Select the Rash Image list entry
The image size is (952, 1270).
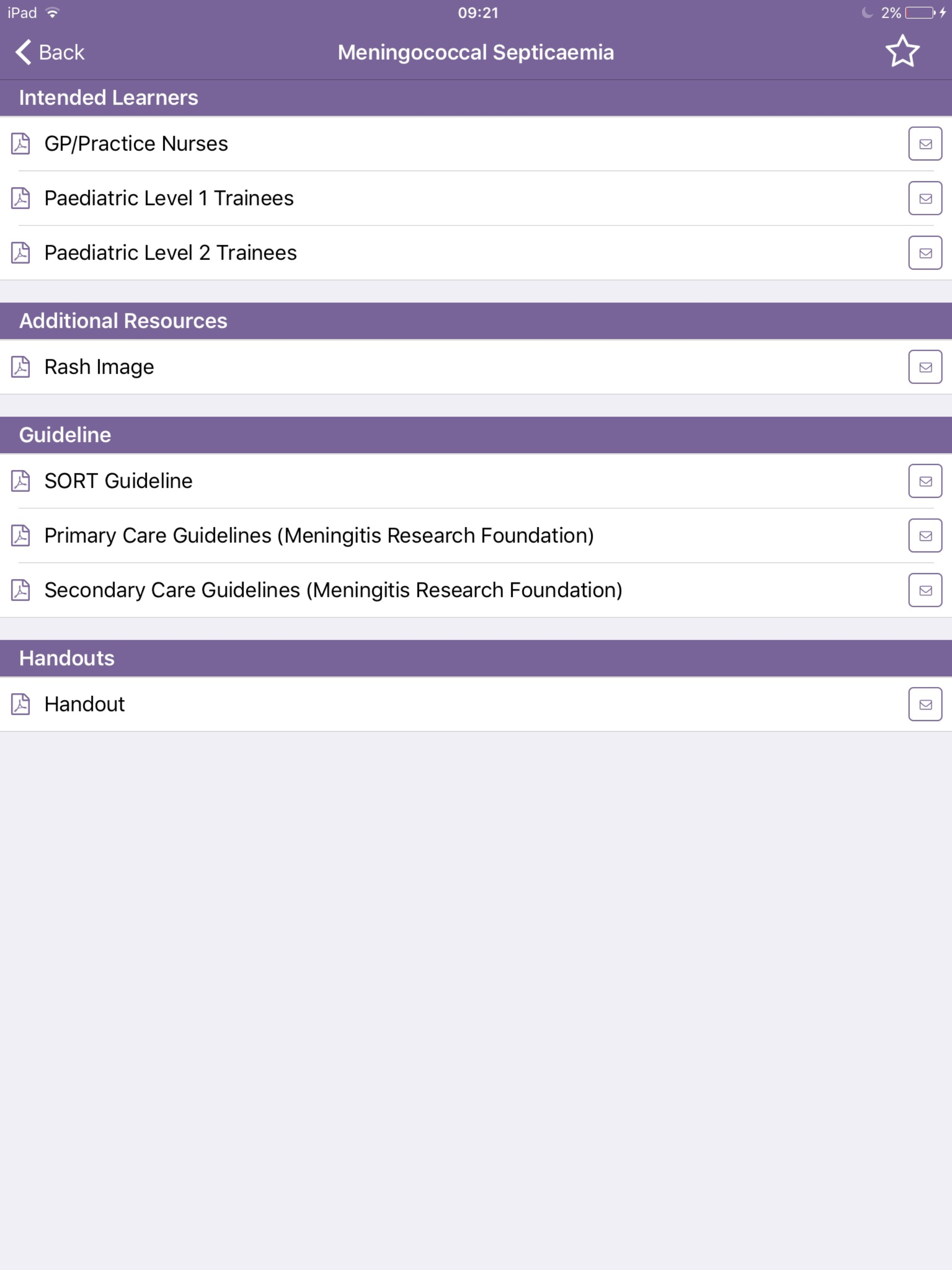tap(99, 366)
